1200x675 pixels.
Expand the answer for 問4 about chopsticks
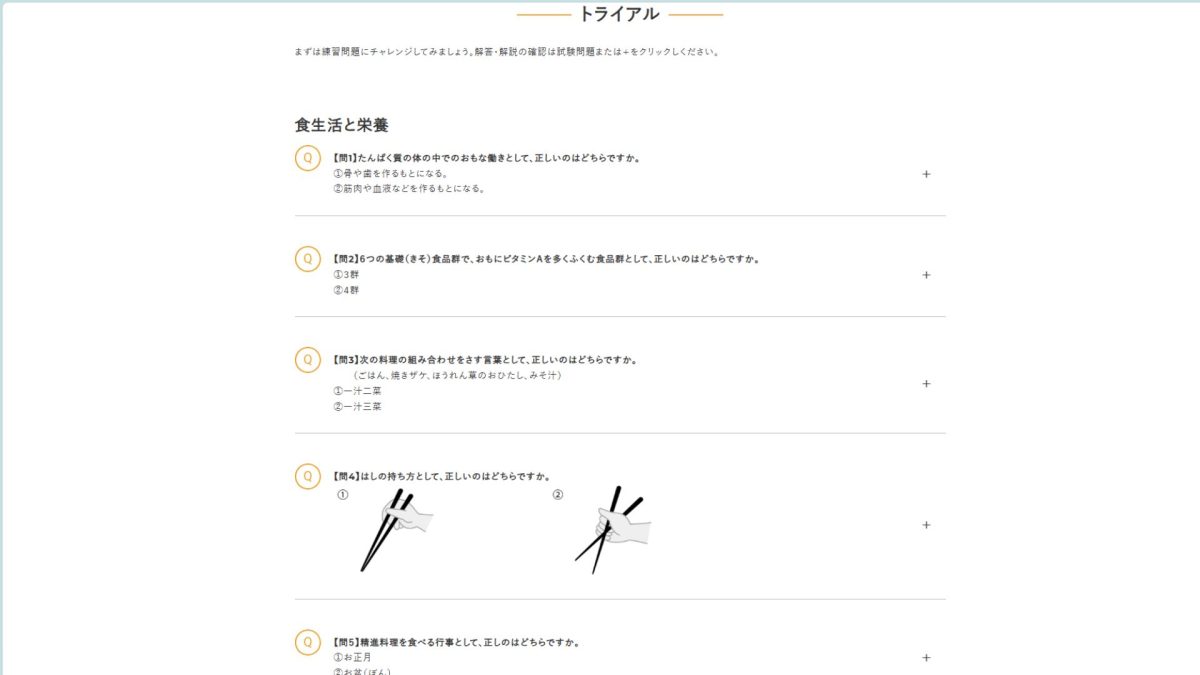pos(926,525)
